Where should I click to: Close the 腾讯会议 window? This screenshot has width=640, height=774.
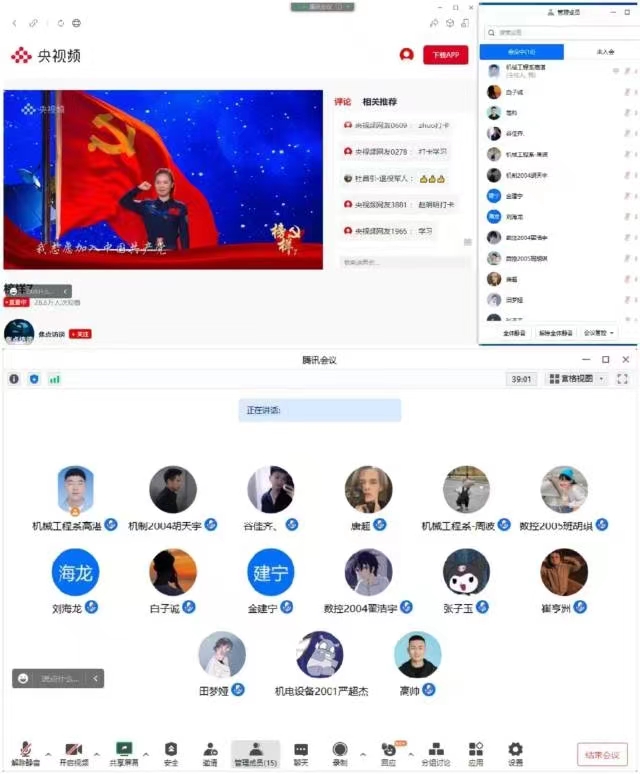click(626, 360)
